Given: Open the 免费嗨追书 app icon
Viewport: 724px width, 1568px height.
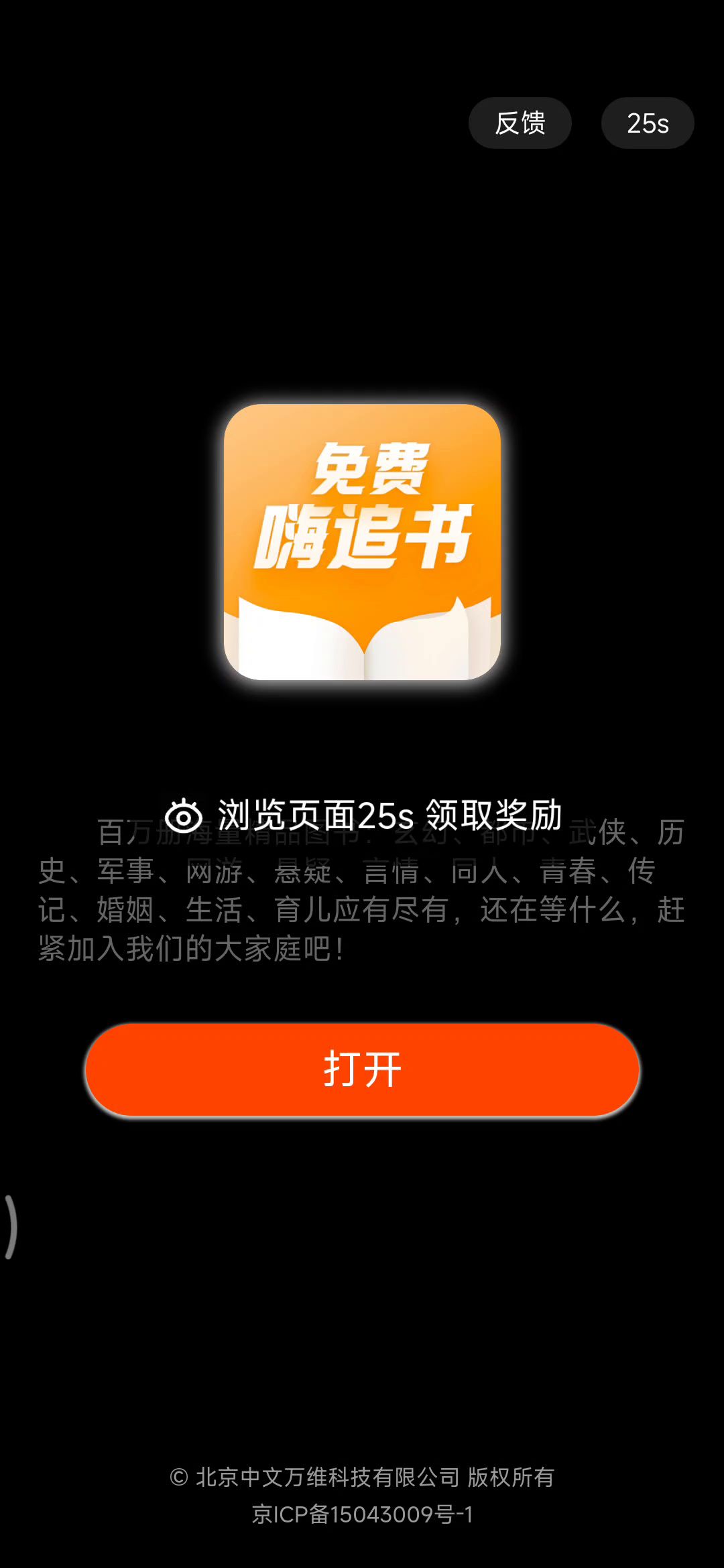Looking at the screenshot, I should tap(362, 541).
